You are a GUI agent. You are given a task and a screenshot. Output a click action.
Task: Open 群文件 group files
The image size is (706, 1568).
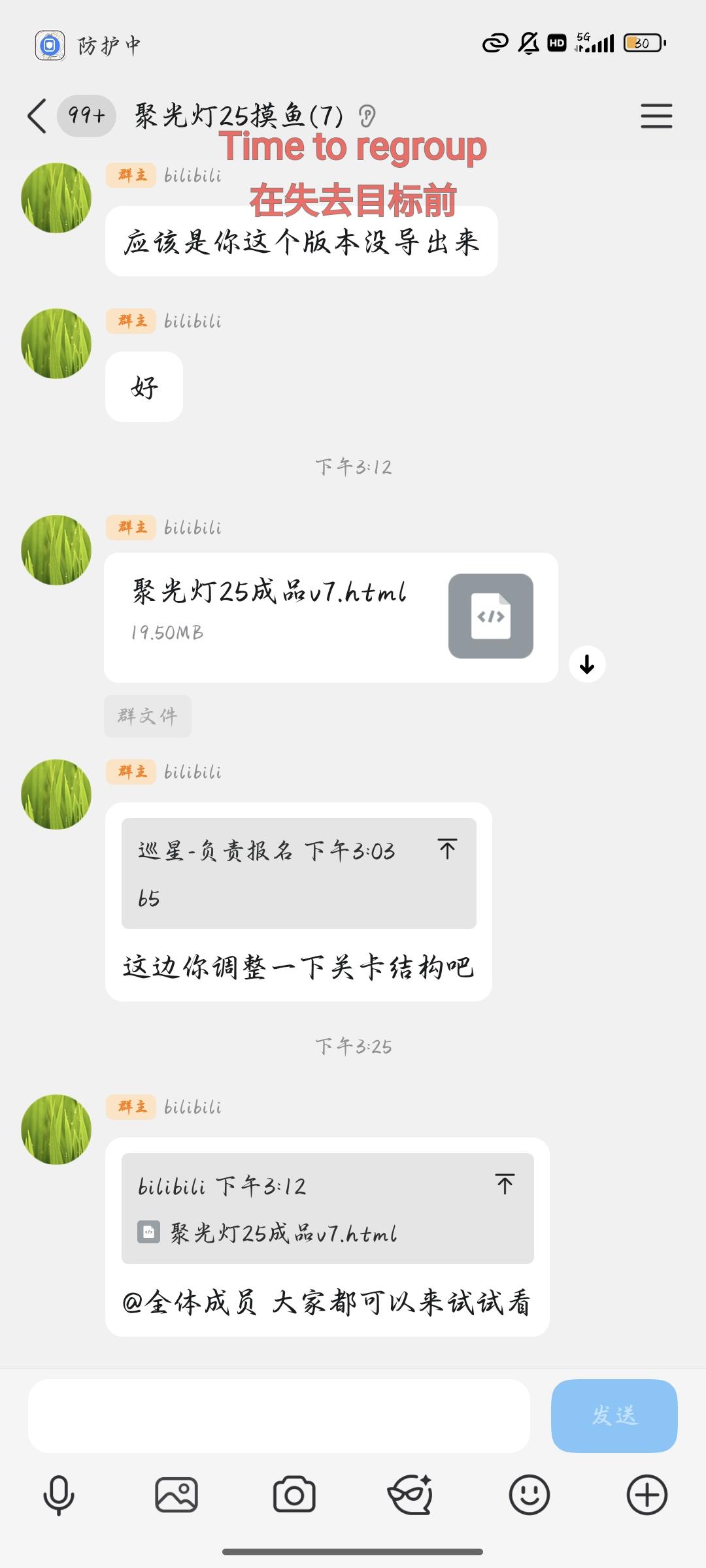coord(147,716)
